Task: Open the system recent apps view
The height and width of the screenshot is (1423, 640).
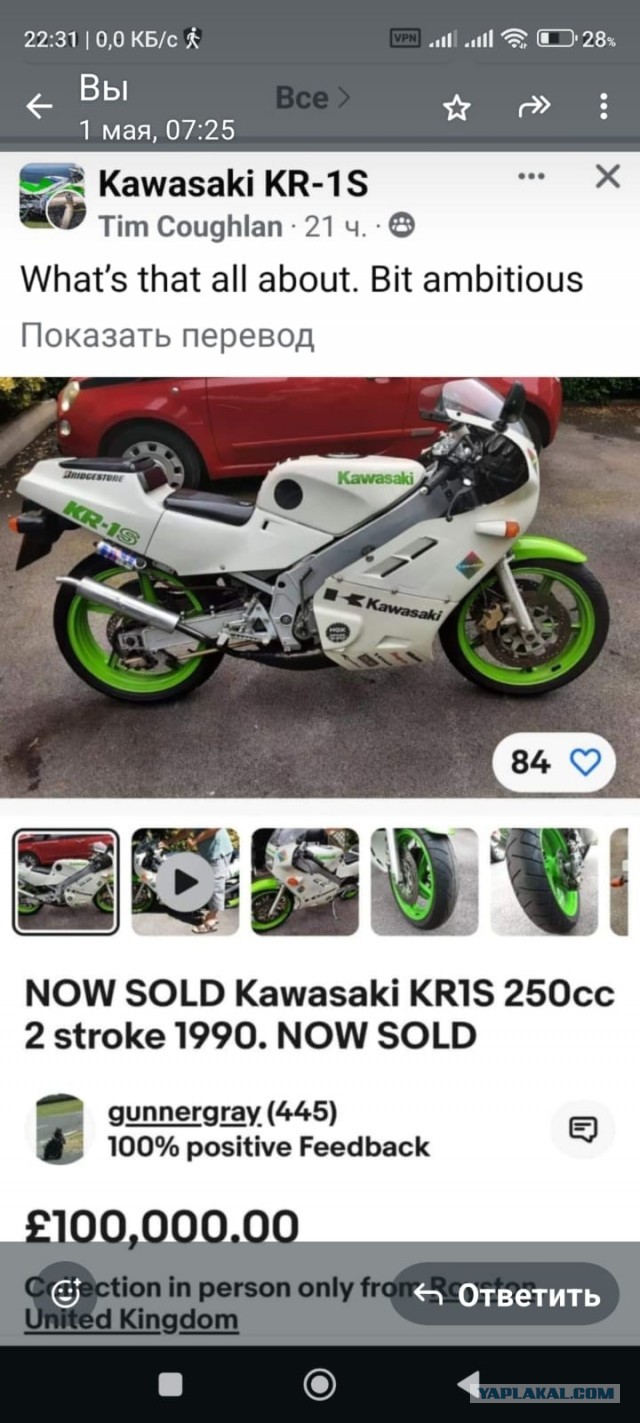Action: pyautogui.click(x=171, y=1384)
